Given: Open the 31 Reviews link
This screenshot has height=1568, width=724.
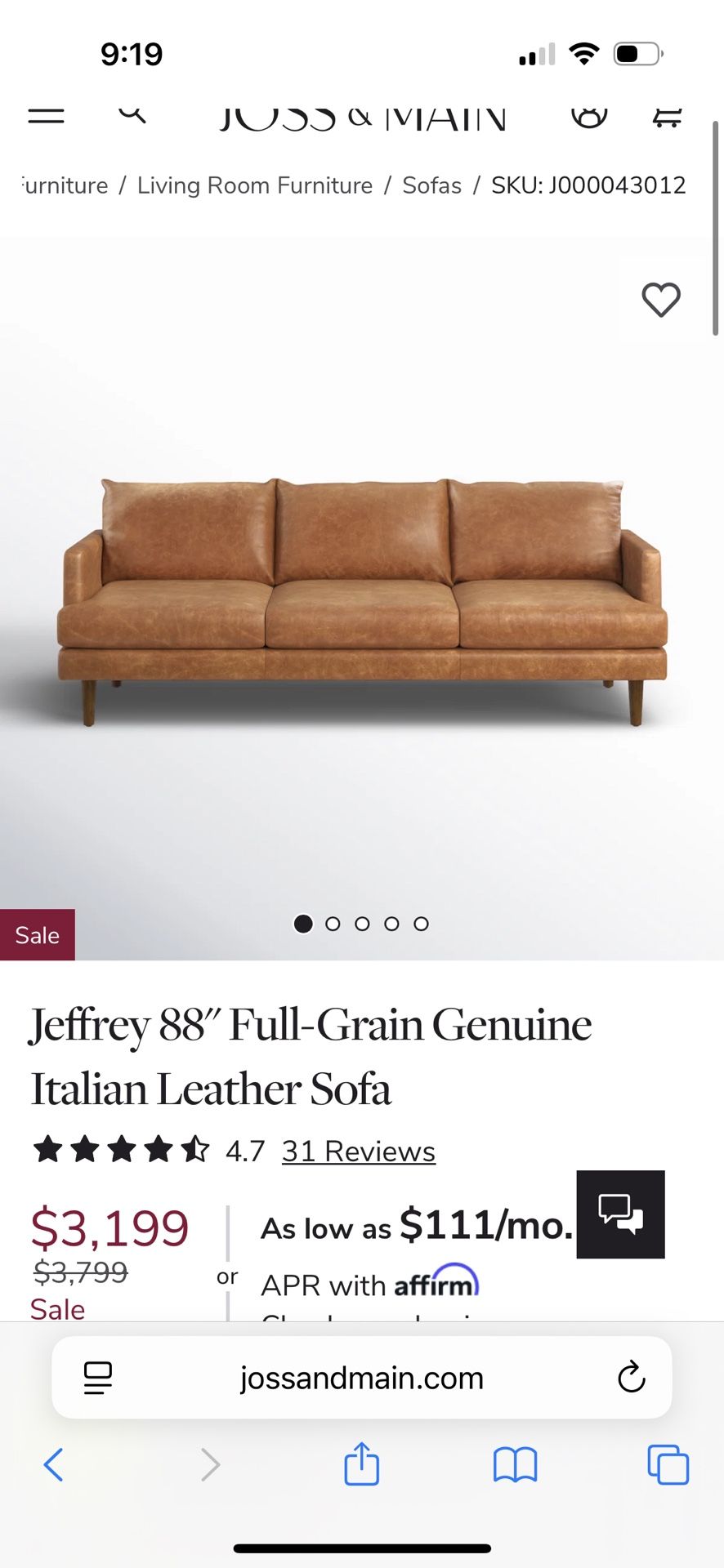Looking at the screenshot, I should pyautogui.click(x=358, y=1151).
